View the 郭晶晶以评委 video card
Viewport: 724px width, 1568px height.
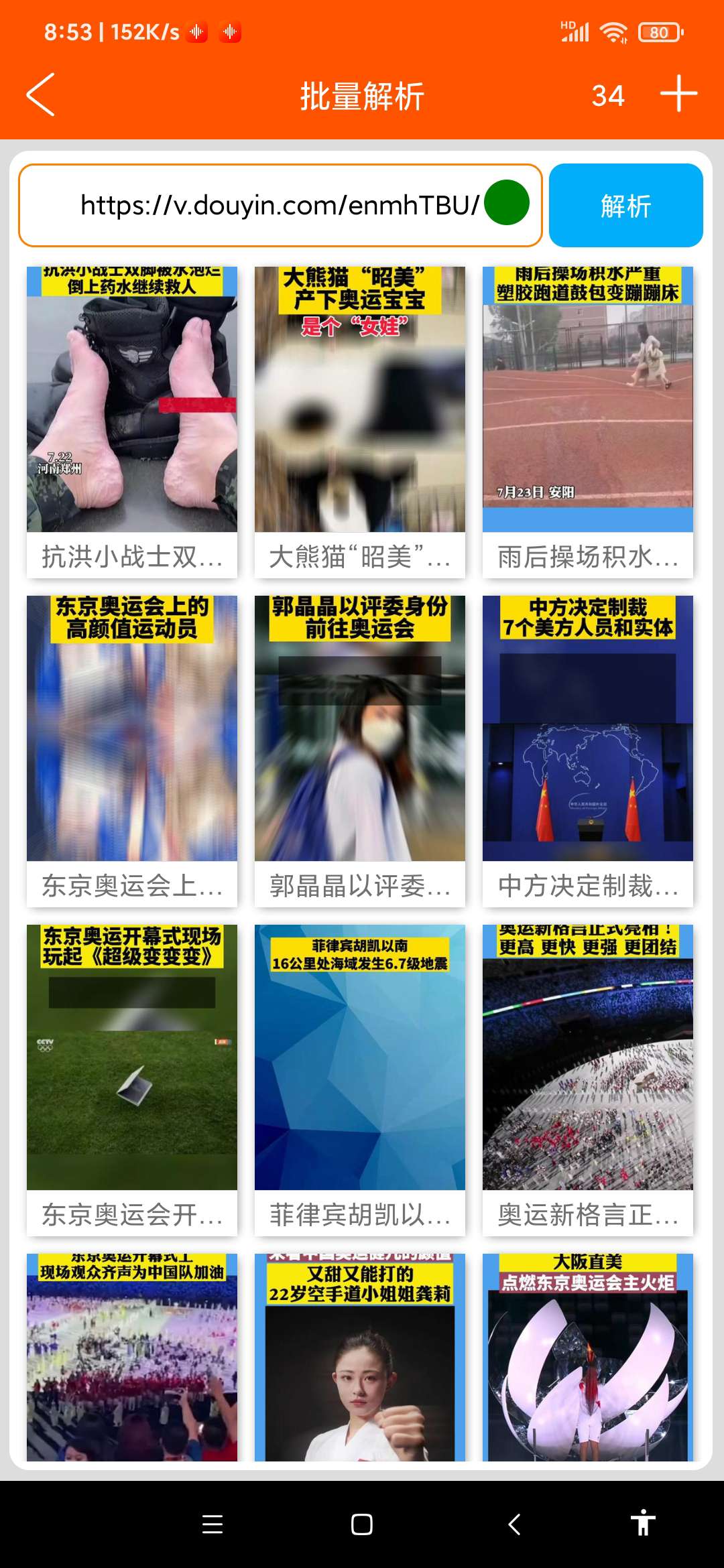tap(360, 750)
